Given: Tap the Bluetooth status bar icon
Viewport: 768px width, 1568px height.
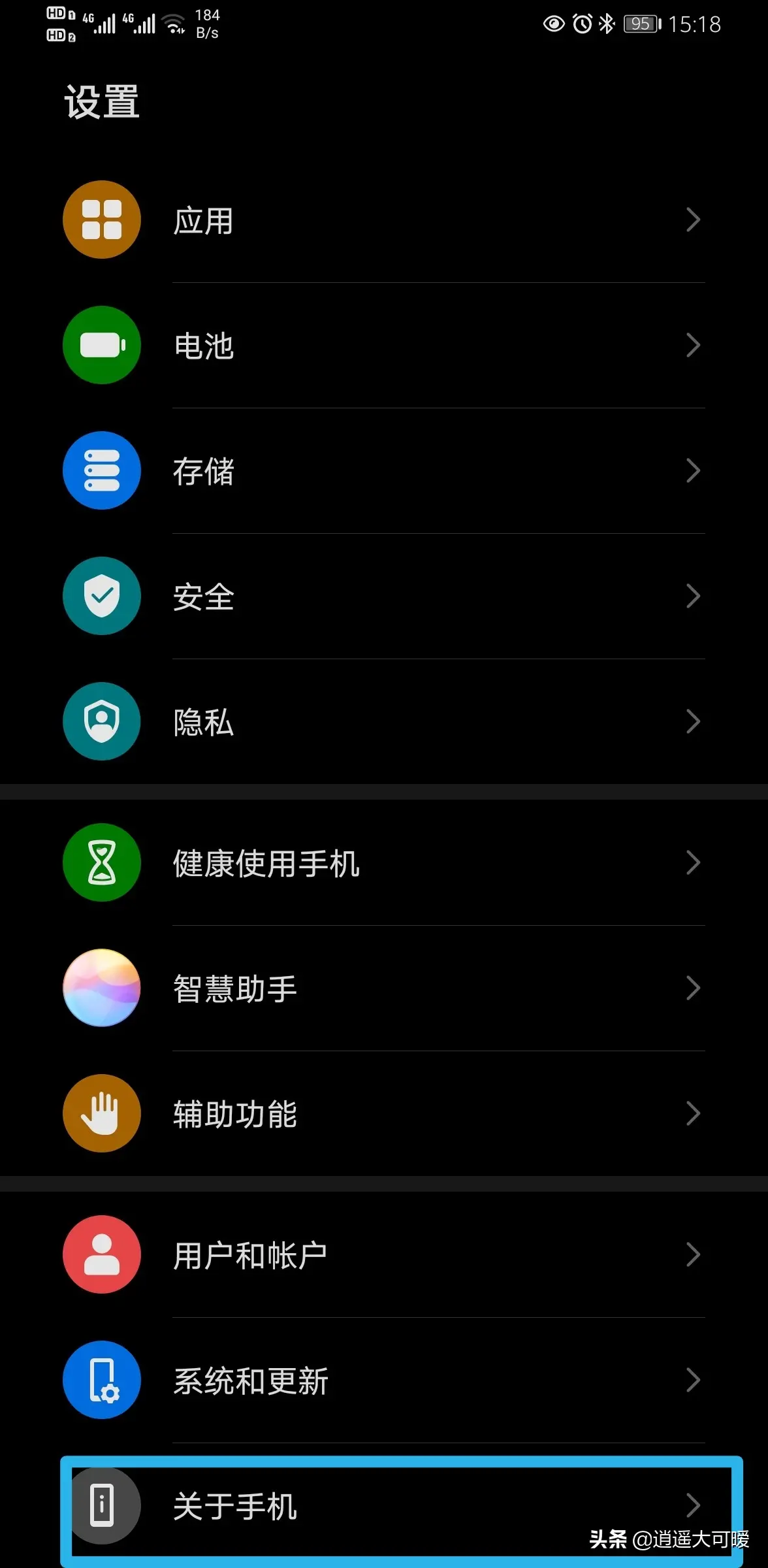Looking at the screenshot, I should point(607,24).
